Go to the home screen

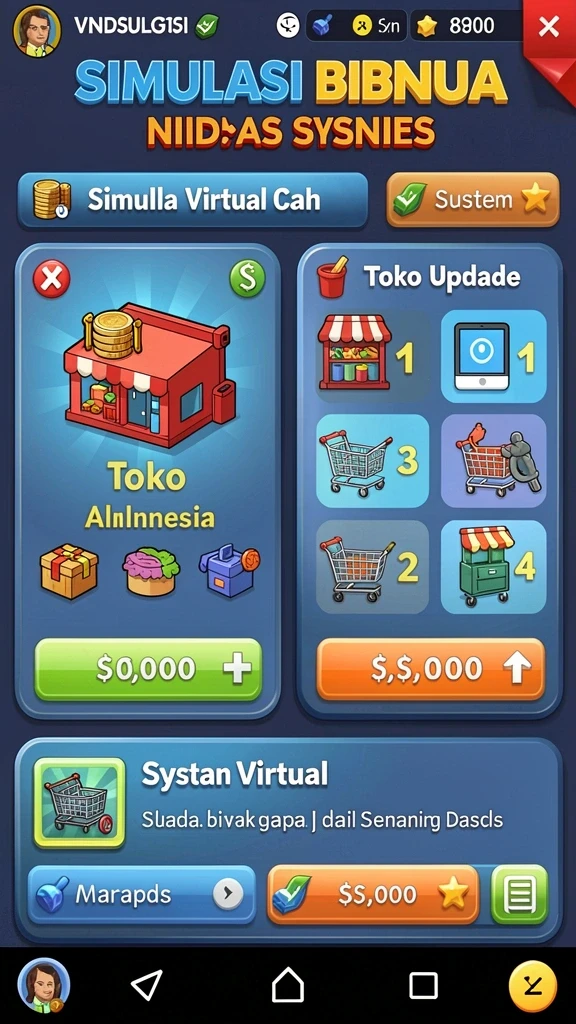(x=288, y=985)
